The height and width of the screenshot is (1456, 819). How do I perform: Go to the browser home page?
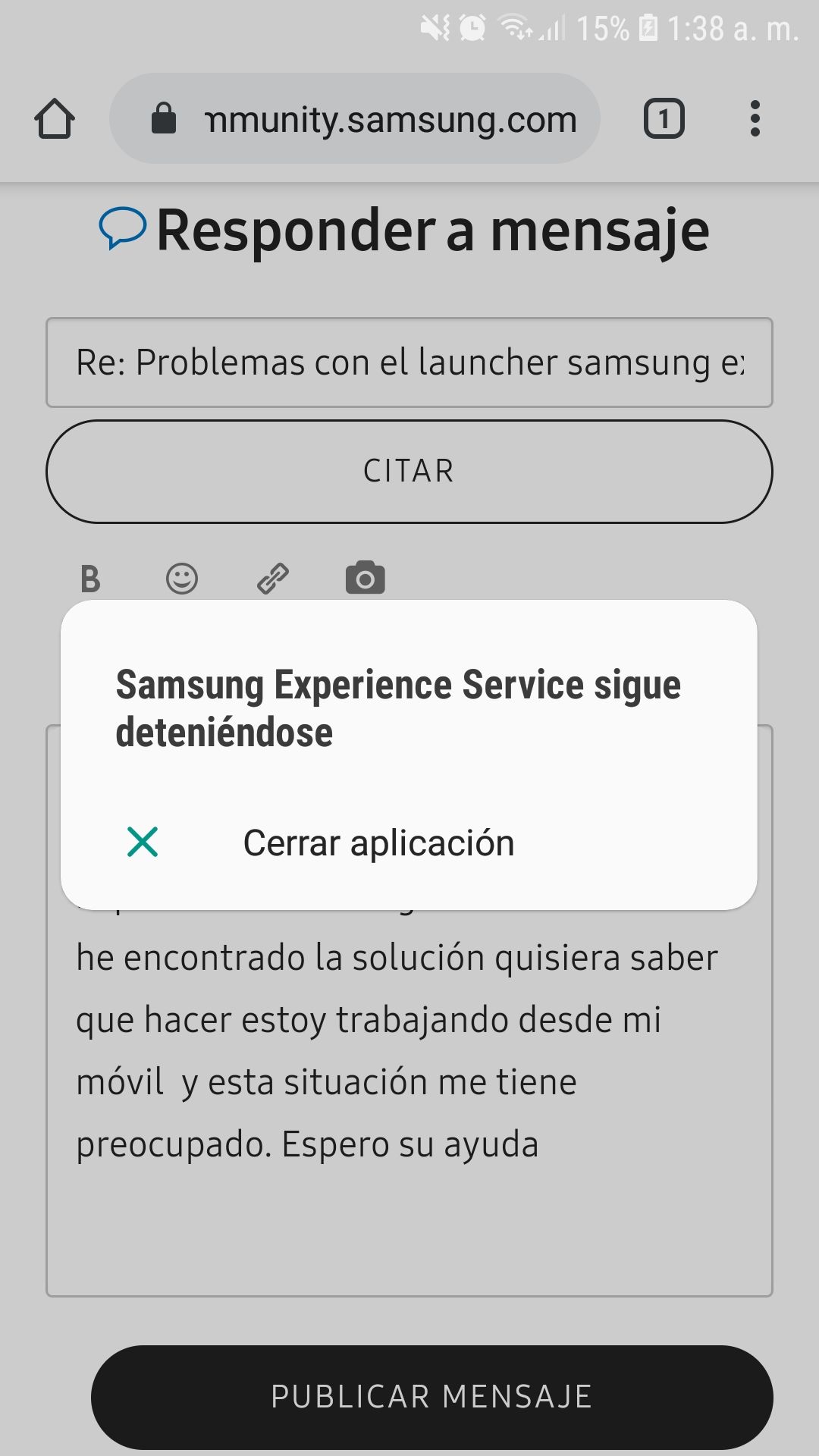(x=55, y=119)
